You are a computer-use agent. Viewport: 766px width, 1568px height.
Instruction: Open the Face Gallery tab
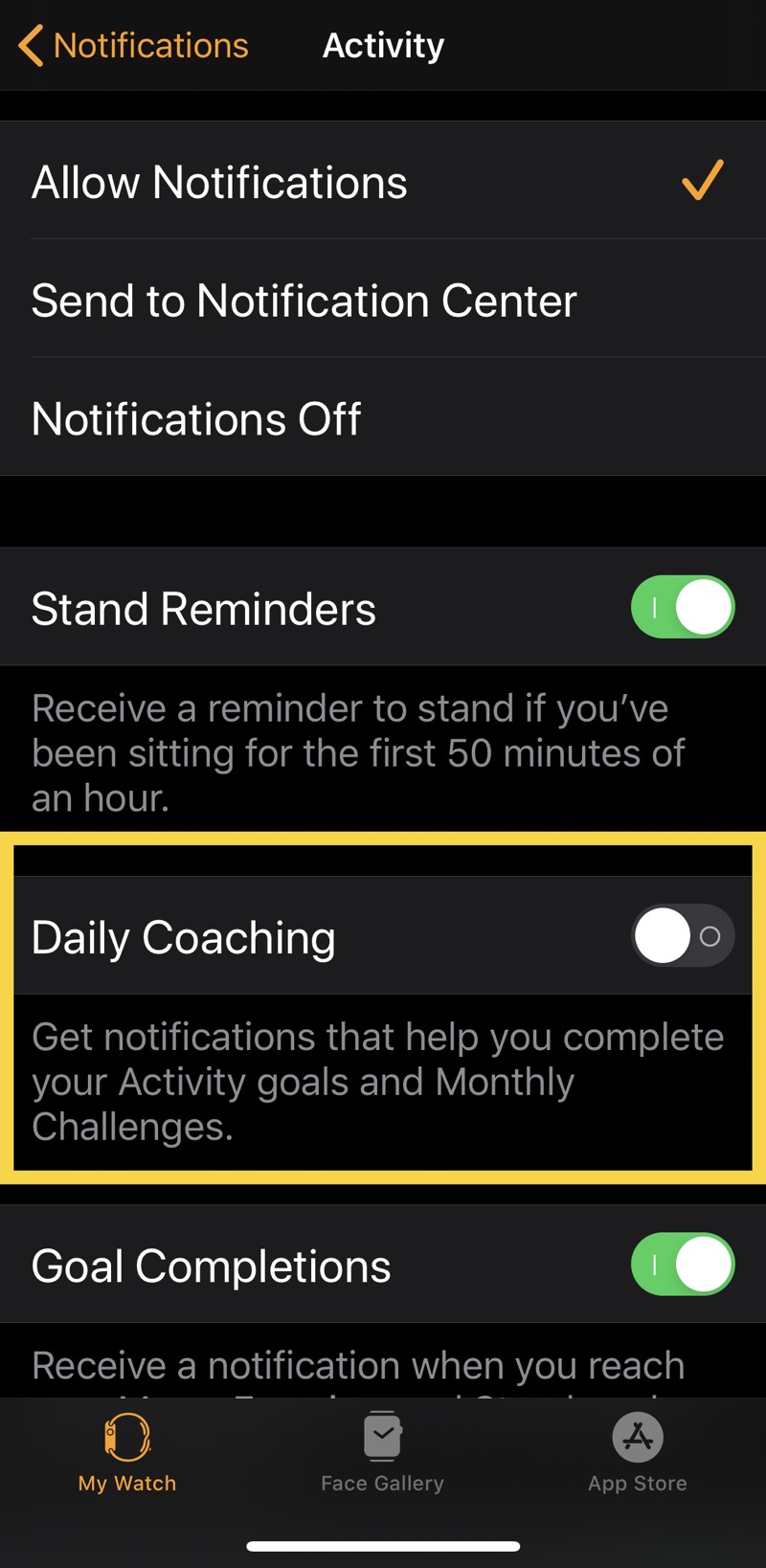(382, 1453)
